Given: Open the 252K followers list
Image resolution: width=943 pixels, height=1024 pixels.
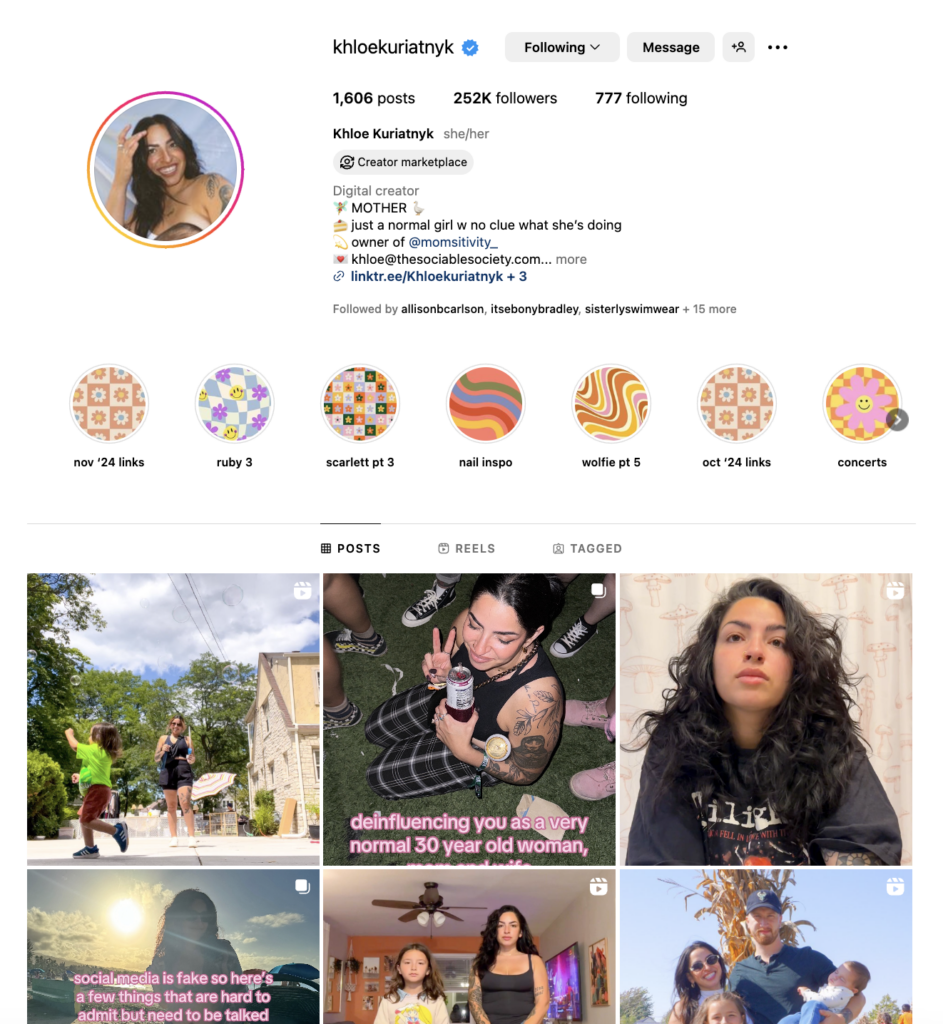Looking at the screenshot, I should point(505,98).
